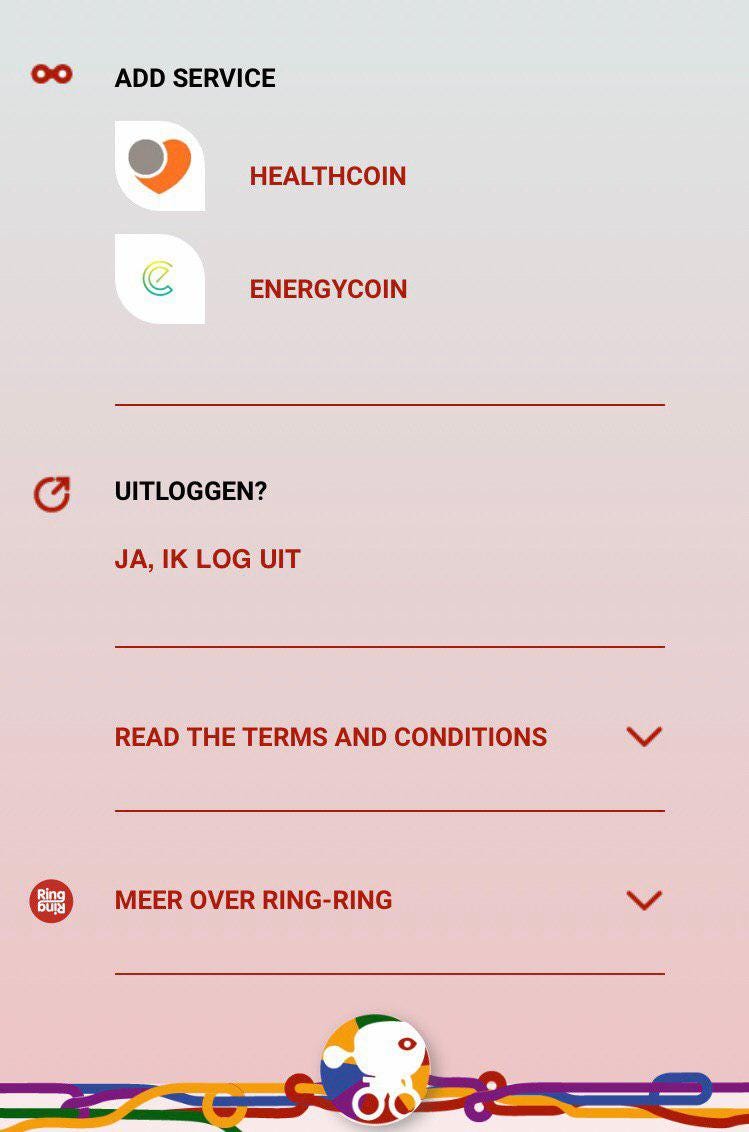Confirm logout with Ja, ik log uit
The height and width of the screenshot is (1132, 749).
pyautogui.click(x=208, y=559)
